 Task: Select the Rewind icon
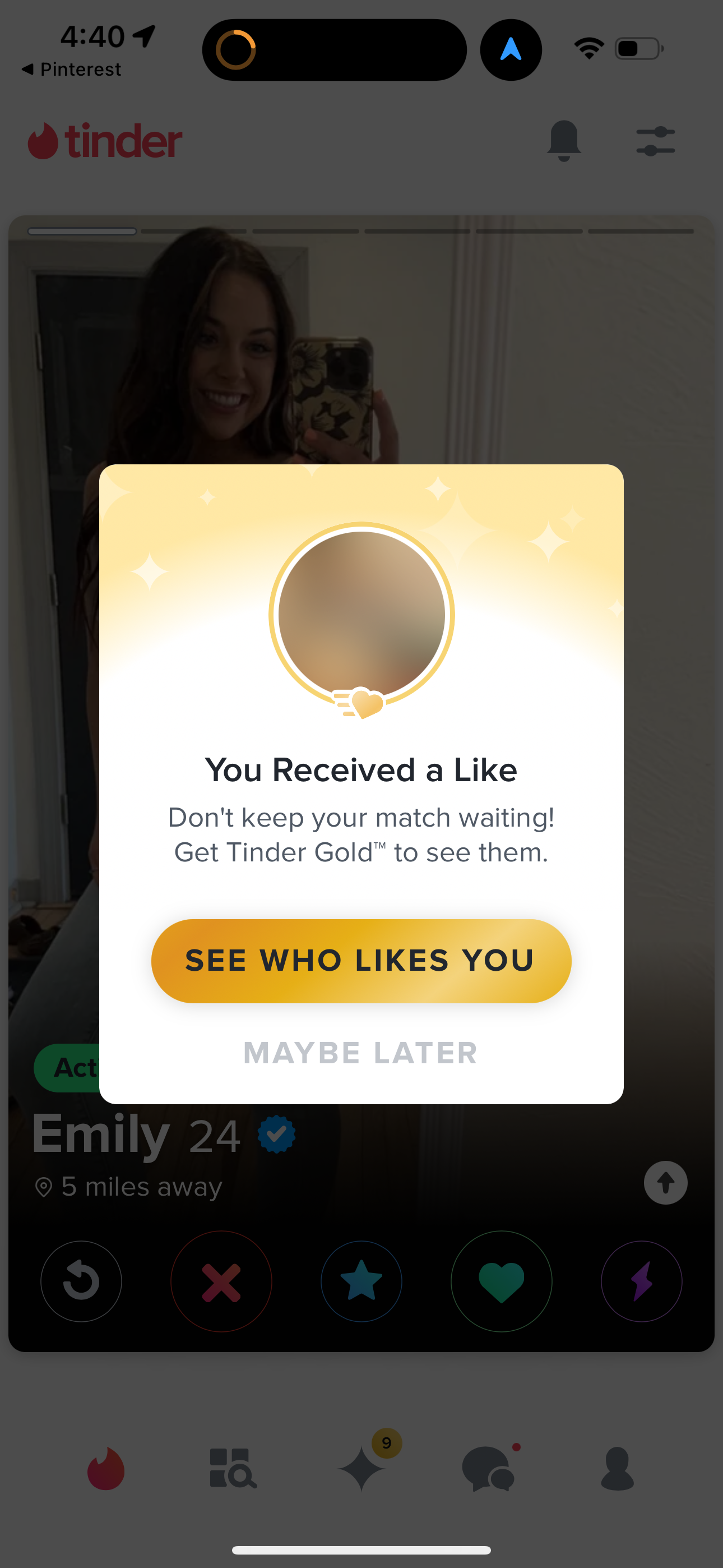pos(81,1281)
